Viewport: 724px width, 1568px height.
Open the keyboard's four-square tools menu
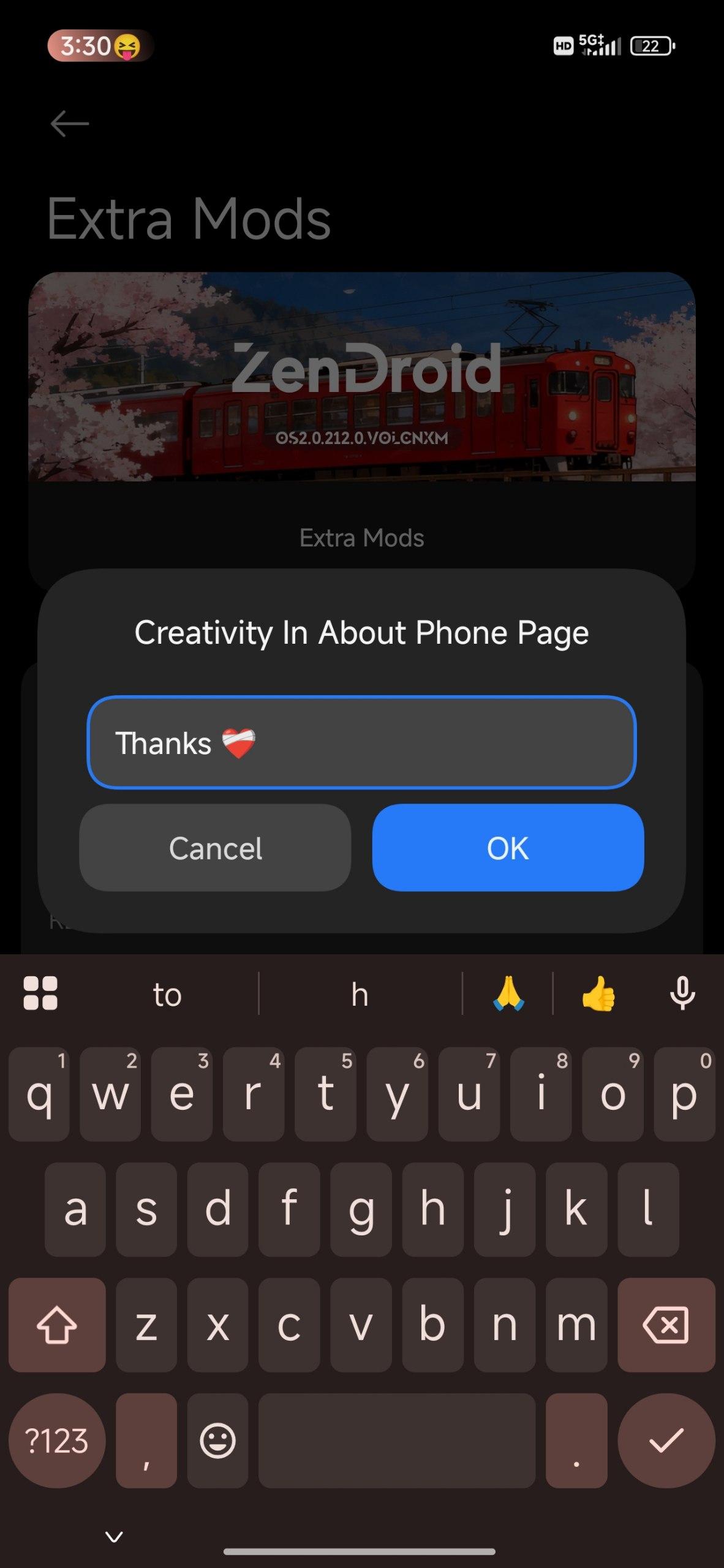coord(40,993)
